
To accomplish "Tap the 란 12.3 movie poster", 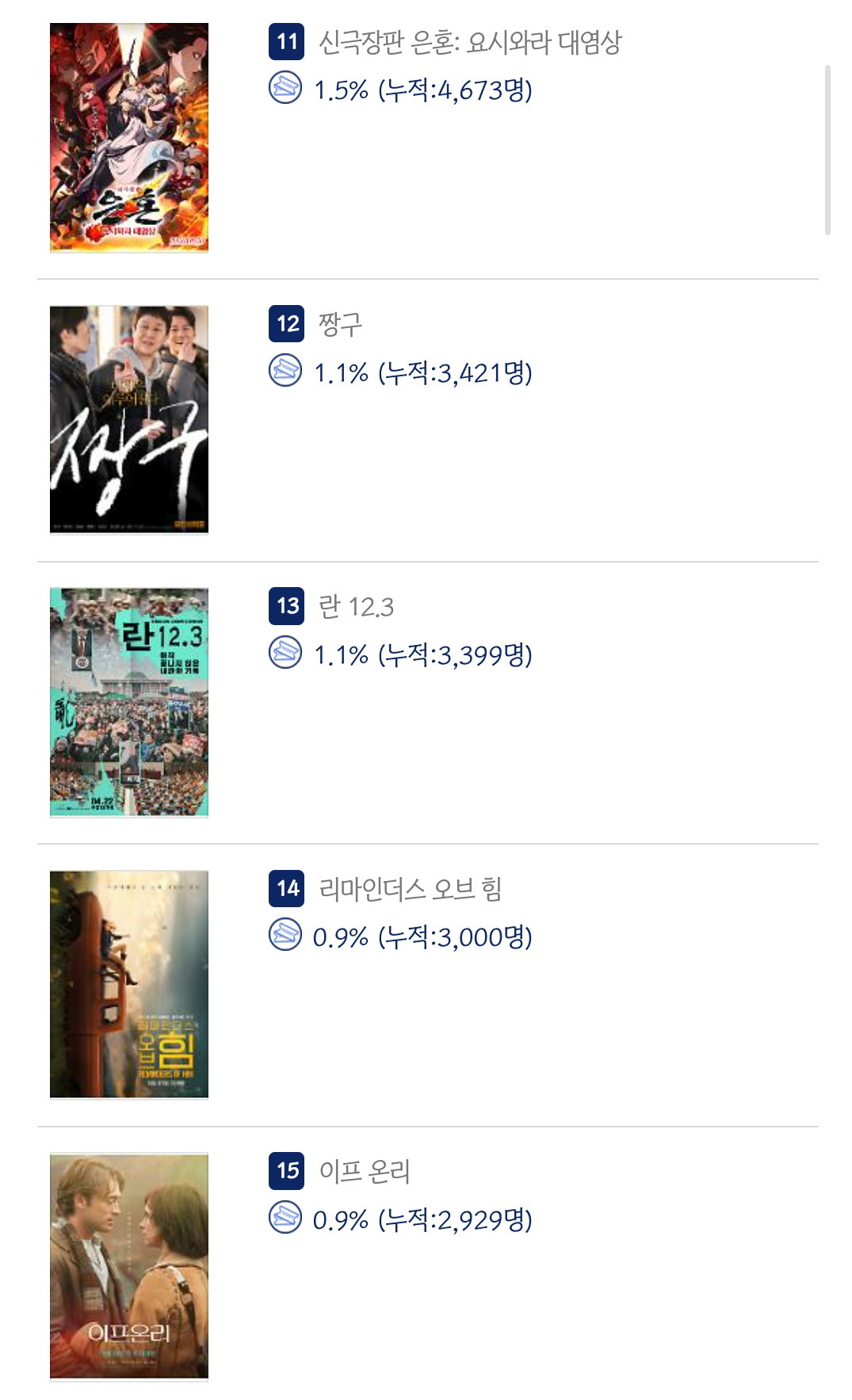I will pyautogui.click(x=129, y=702).
